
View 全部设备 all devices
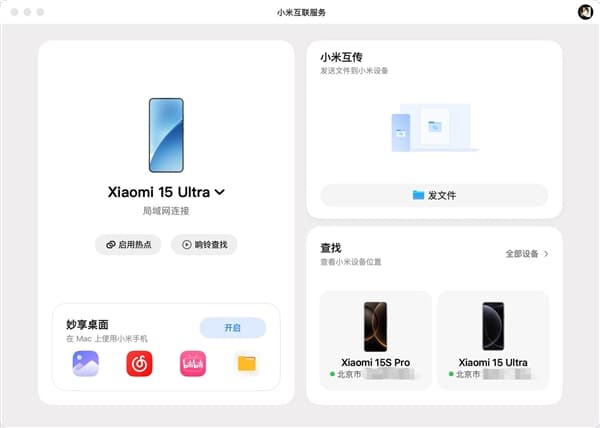click(x=527, y=254)
